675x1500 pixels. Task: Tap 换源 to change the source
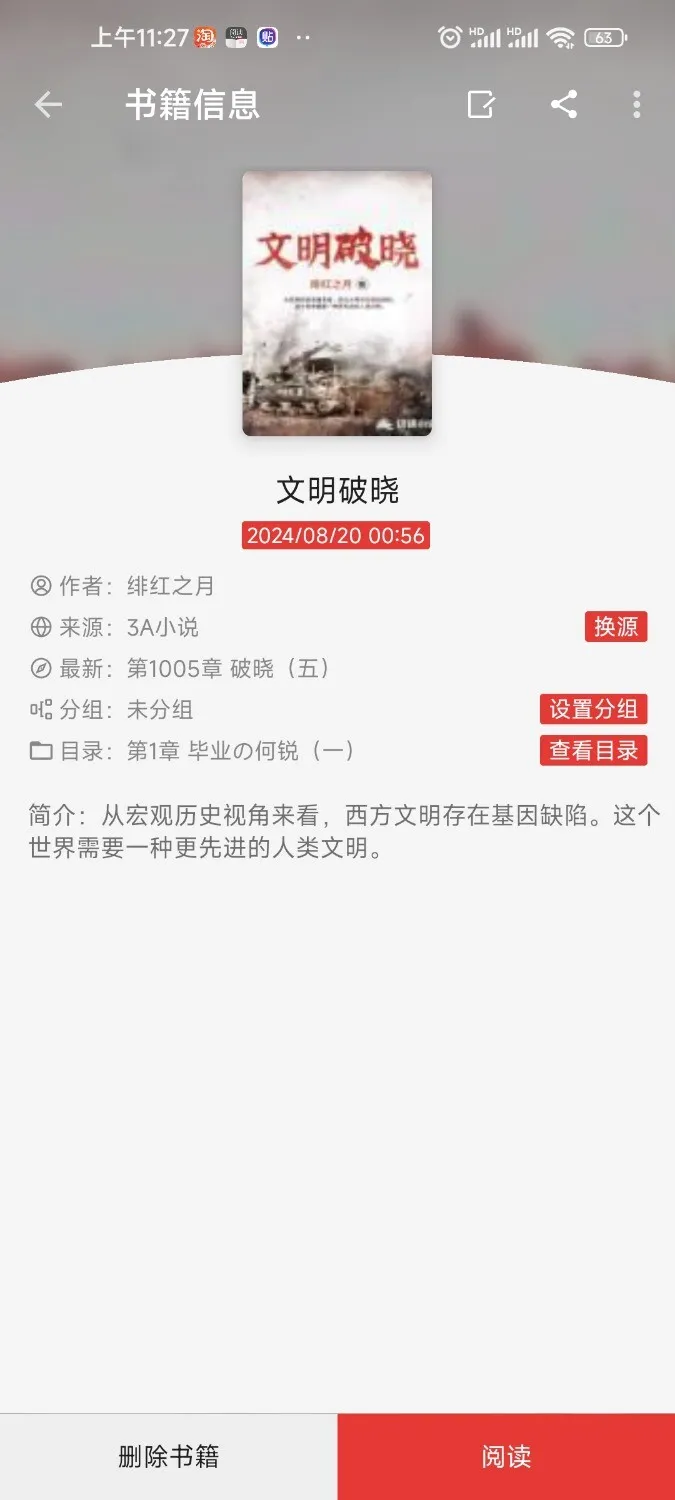pyautogui.click(x=616, y=627)
